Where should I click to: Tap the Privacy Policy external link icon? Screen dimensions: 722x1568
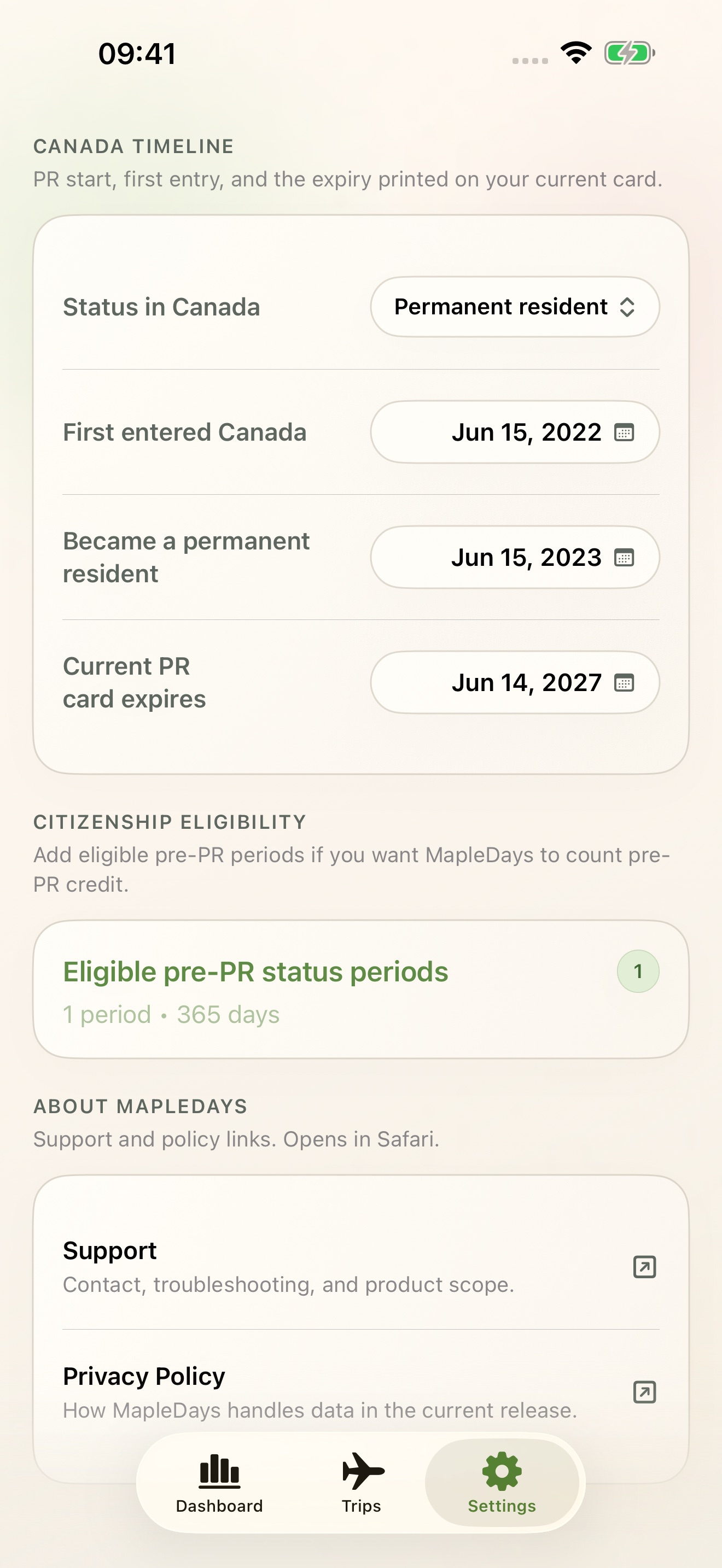(645, 1393)
